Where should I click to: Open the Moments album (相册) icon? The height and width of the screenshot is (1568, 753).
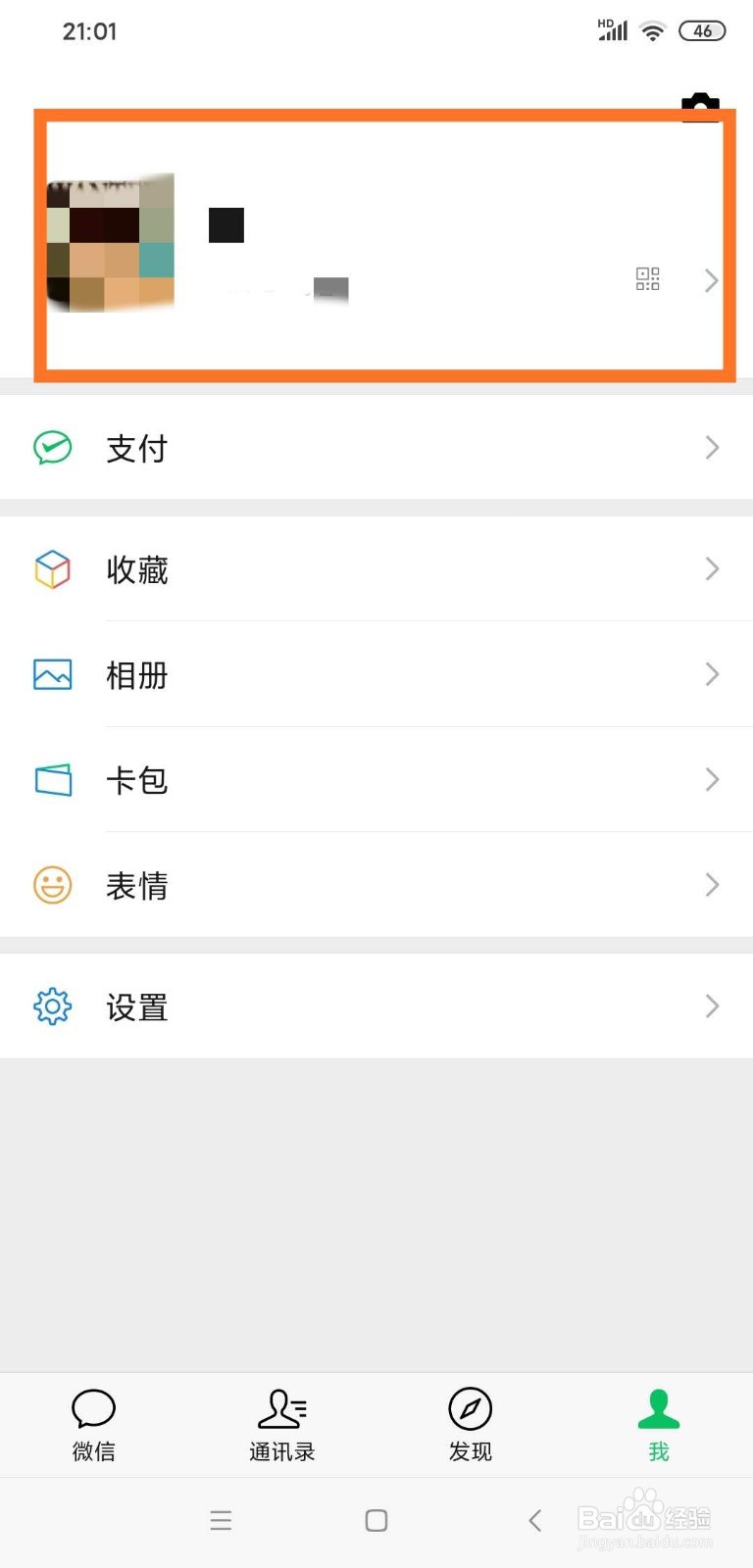coord(51,674)
